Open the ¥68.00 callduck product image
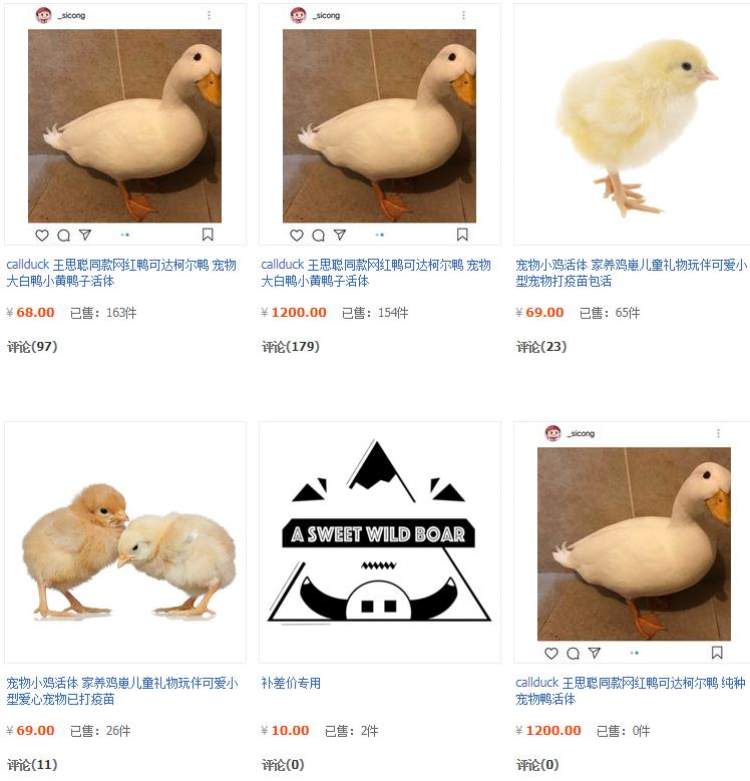The height and width of the screenshot is (781, 750). pyautogui.click(x=125, y=125)
